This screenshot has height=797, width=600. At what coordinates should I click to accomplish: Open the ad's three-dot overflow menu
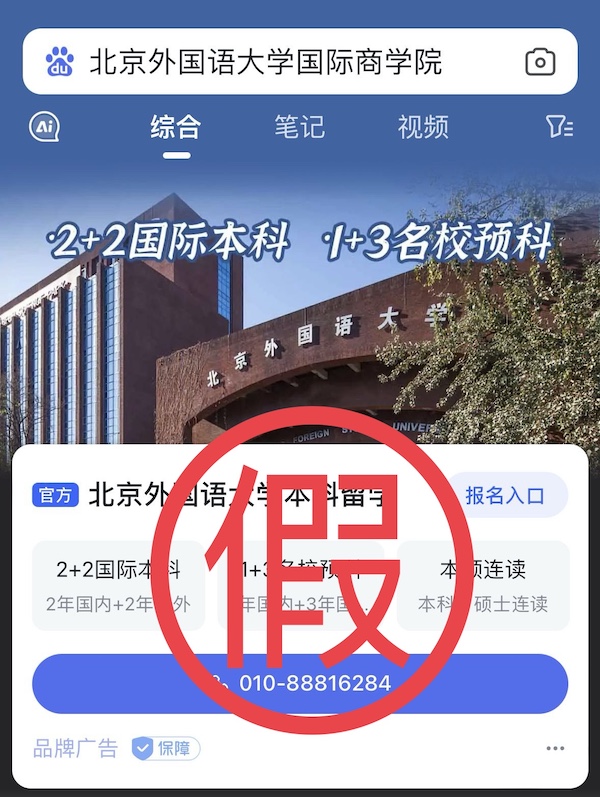(x=555, y=749)
